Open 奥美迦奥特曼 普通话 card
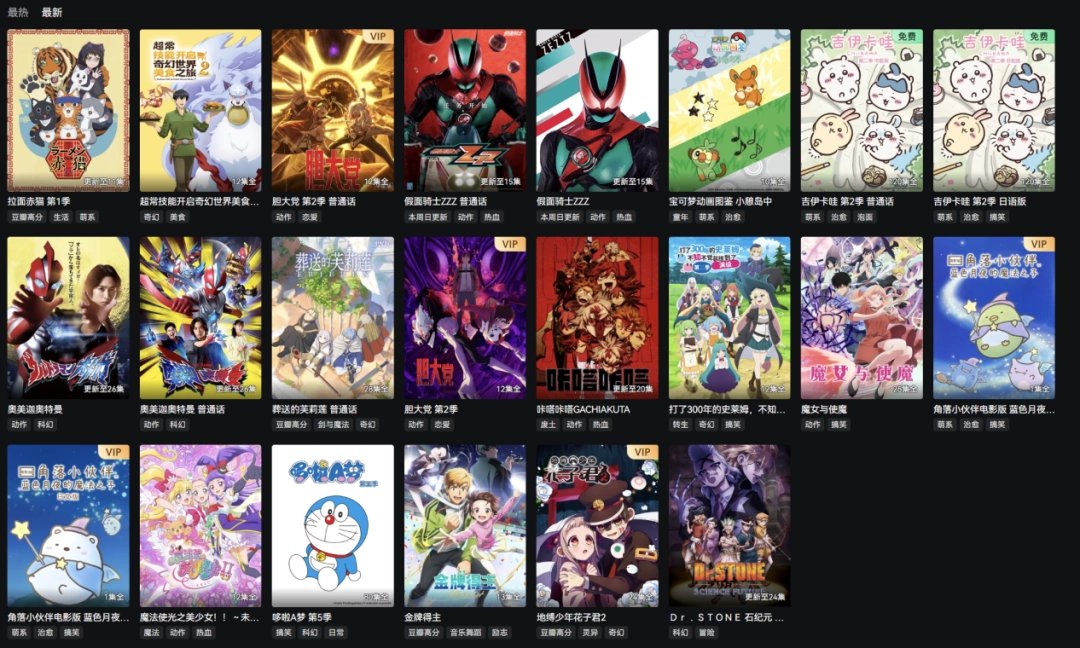Image resolution: width=1080 pixels, height=648 pixels. pyautogui.click(x=200, y=318)
